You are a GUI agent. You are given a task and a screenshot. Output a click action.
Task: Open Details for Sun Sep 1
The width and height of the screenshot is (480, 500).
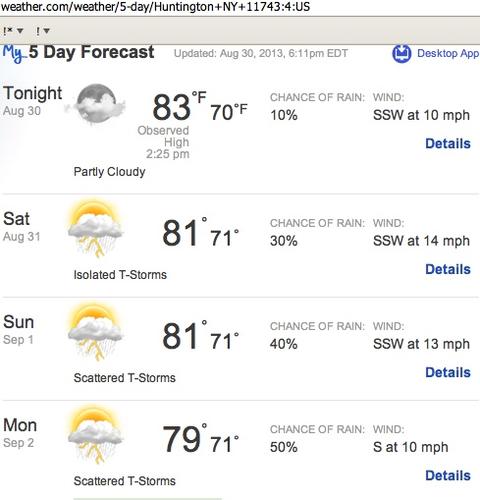(x=448, y=372)
